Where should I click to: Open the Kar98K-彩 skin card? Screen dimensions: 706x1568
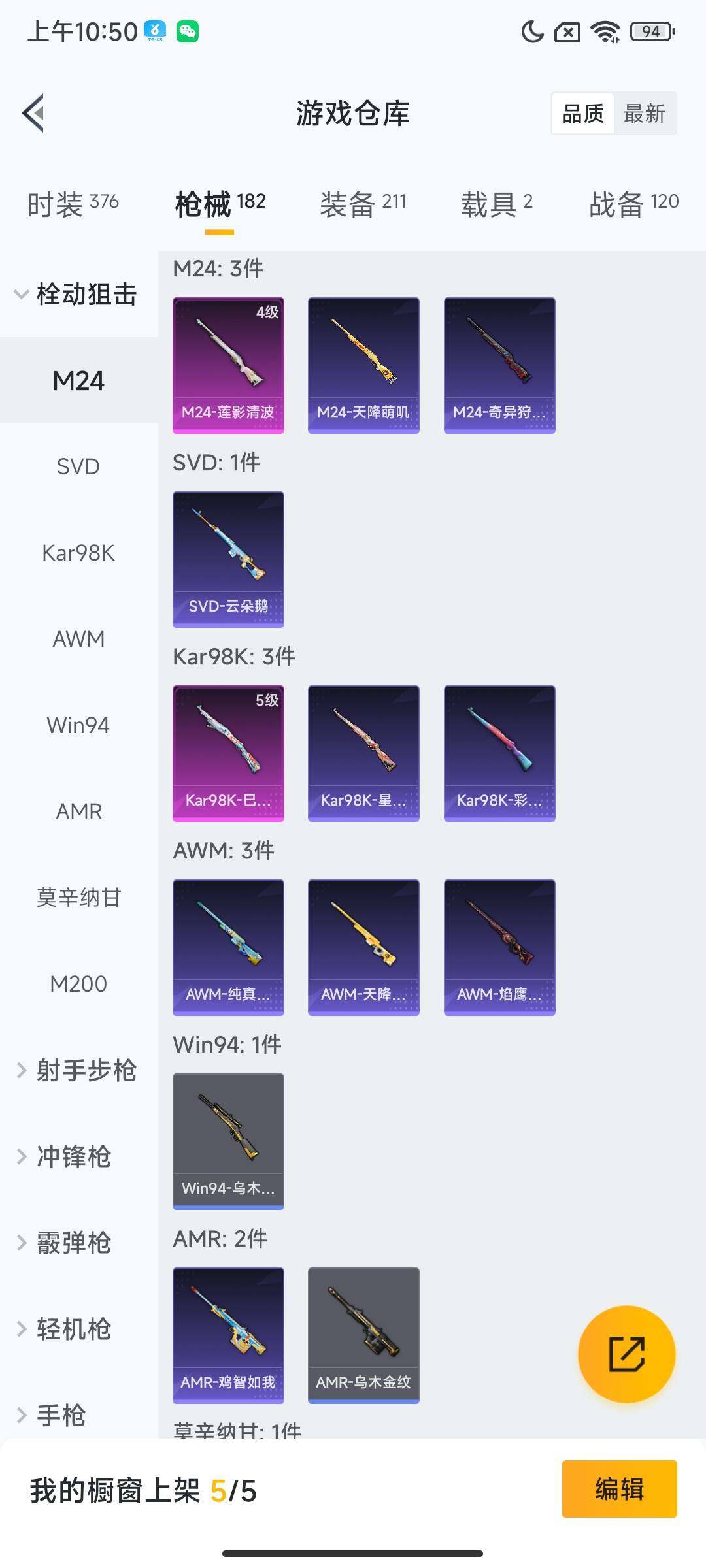(x=499, y=753)
